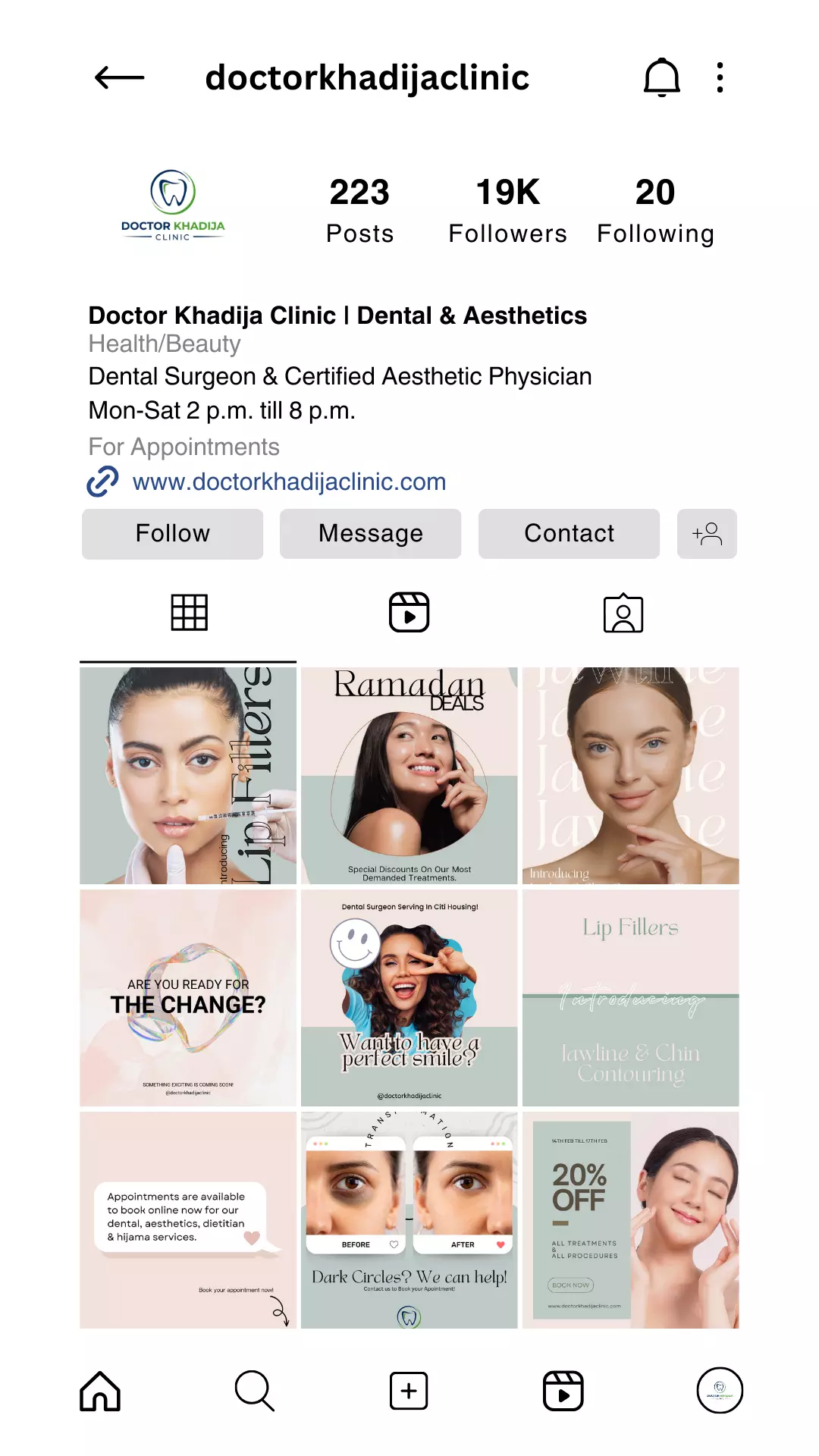Tap the Follow button
This screenshot has width=819, height=1456.
tap(172, 534)
